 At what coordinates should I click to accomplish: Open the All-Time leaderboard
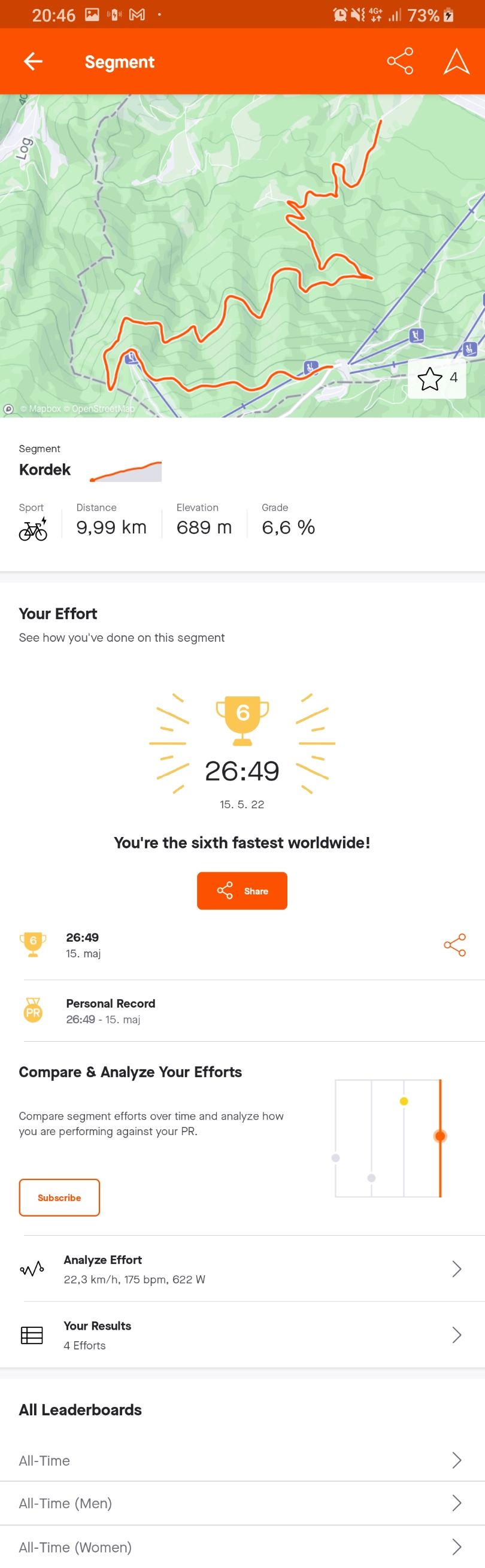click(x=242, y=1460)
